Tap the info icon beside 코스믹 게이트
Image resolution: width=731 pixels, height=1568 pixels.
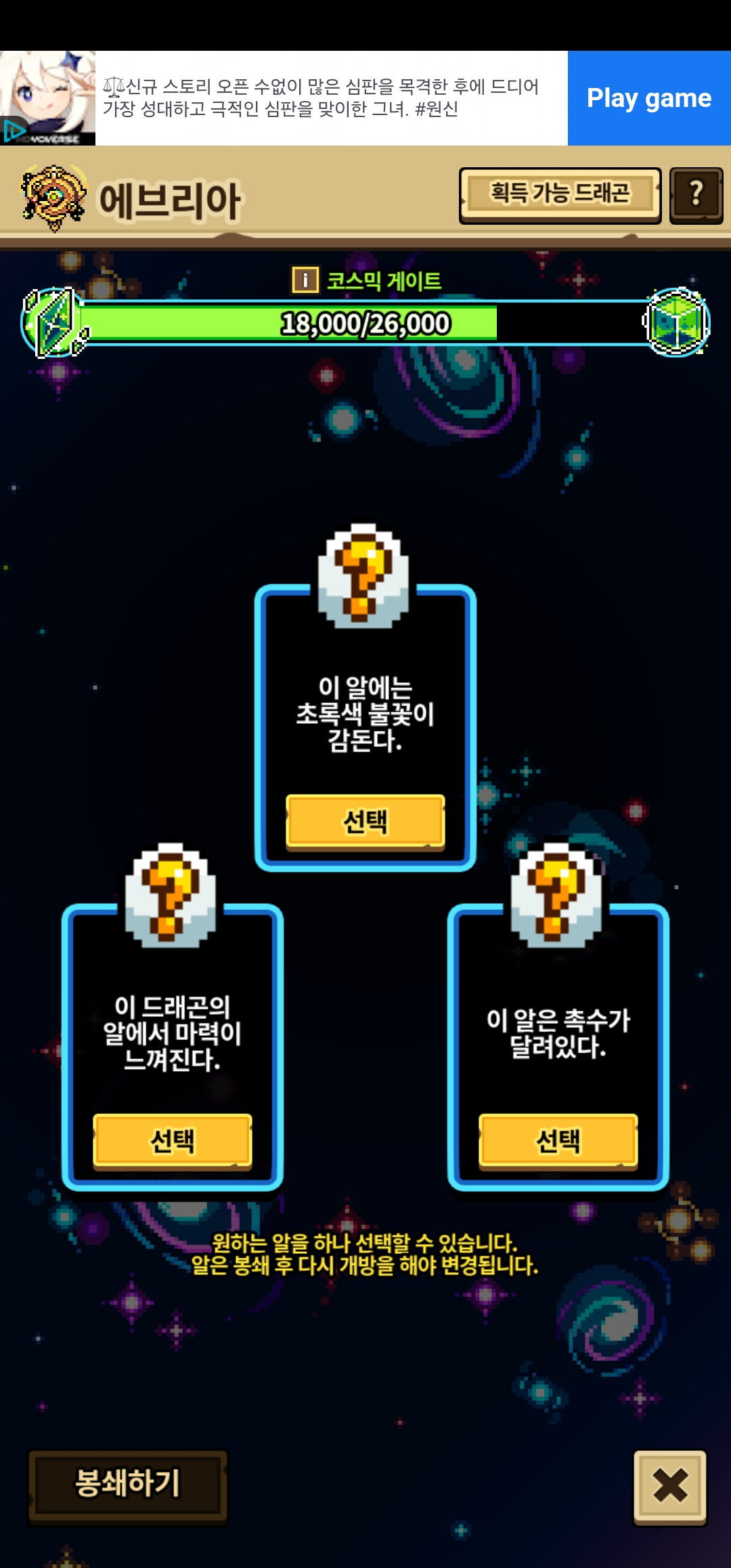(x=305, y=280)
